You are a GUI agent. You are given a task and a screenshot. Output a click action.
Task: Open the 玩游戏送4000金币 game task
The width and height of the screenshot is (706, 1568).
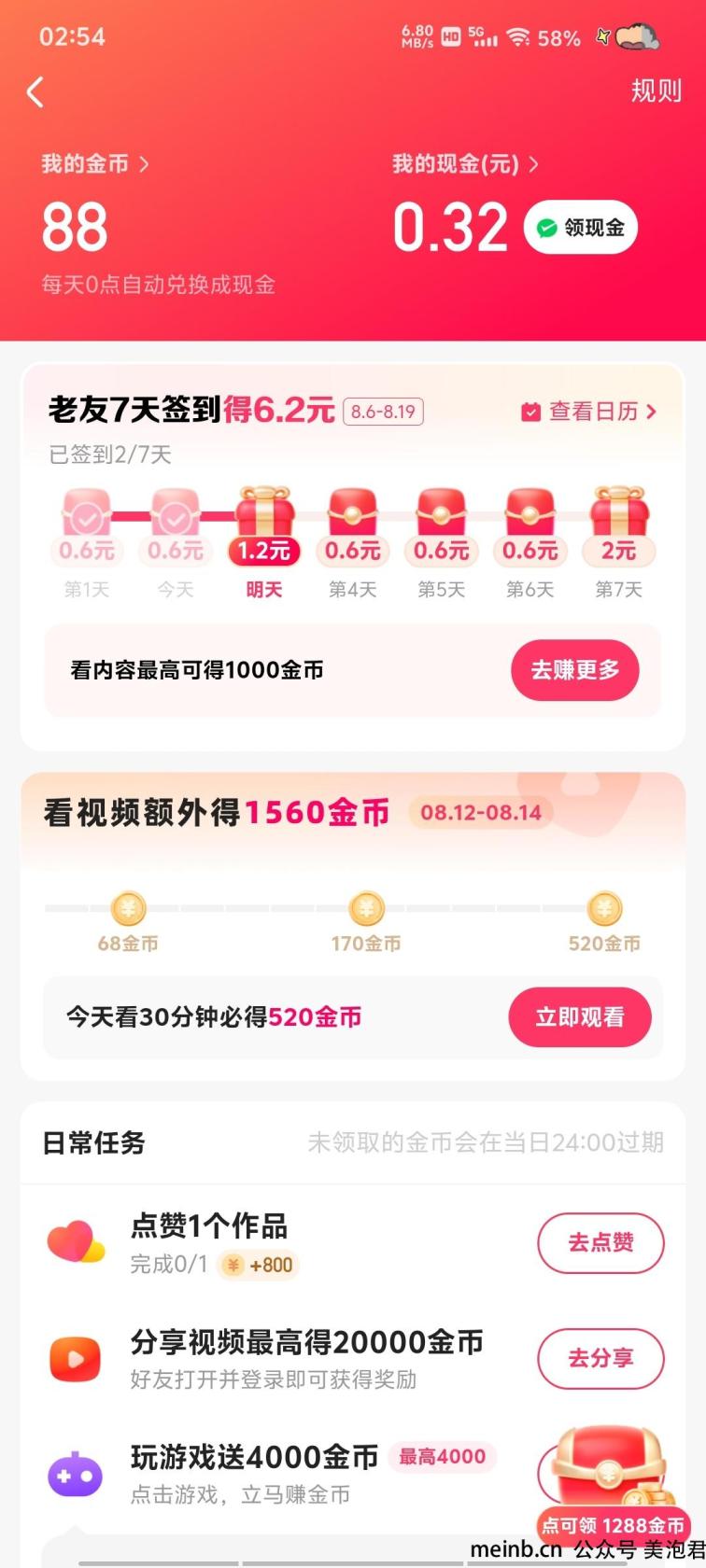coord(254,1458)
